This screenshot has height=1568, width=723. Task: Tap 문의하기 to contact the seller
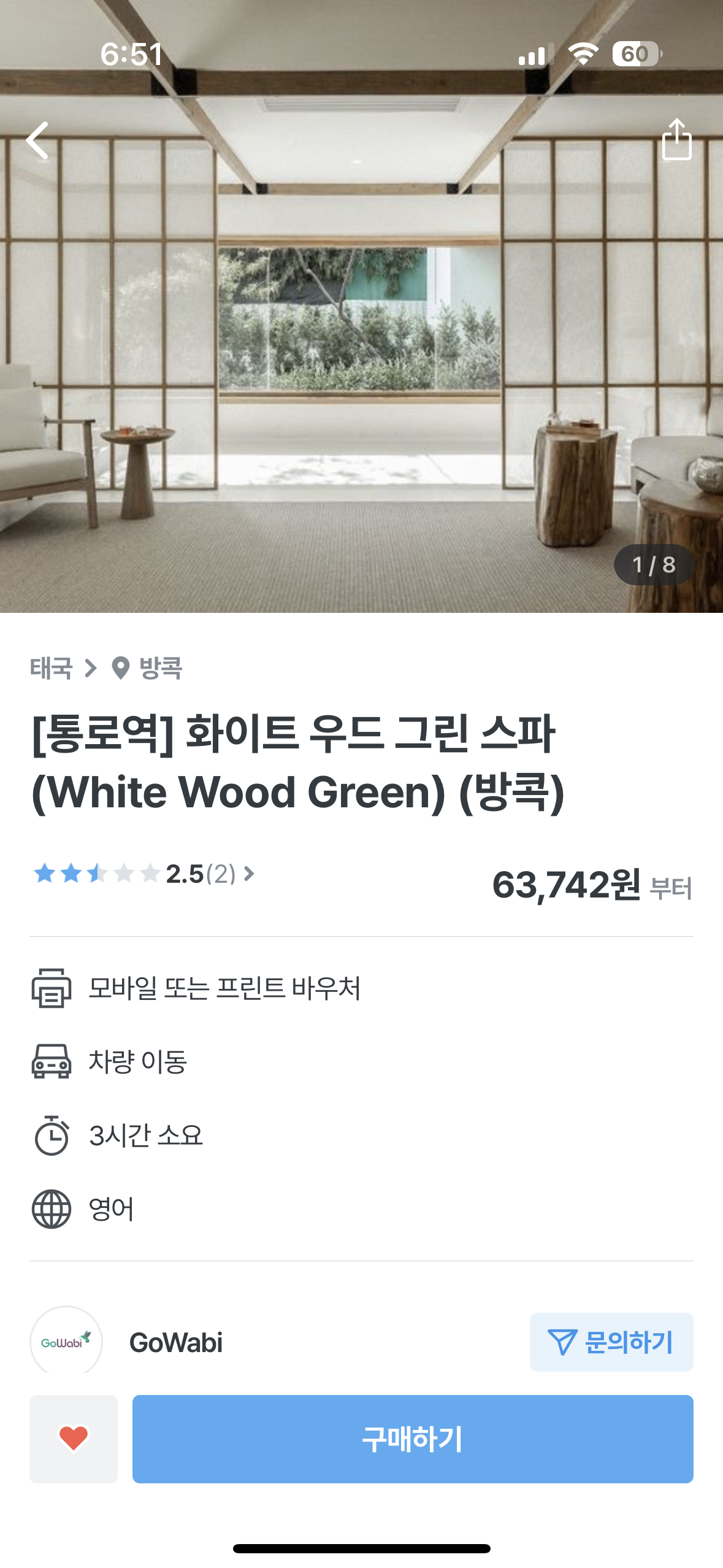tap(611, 1342)
